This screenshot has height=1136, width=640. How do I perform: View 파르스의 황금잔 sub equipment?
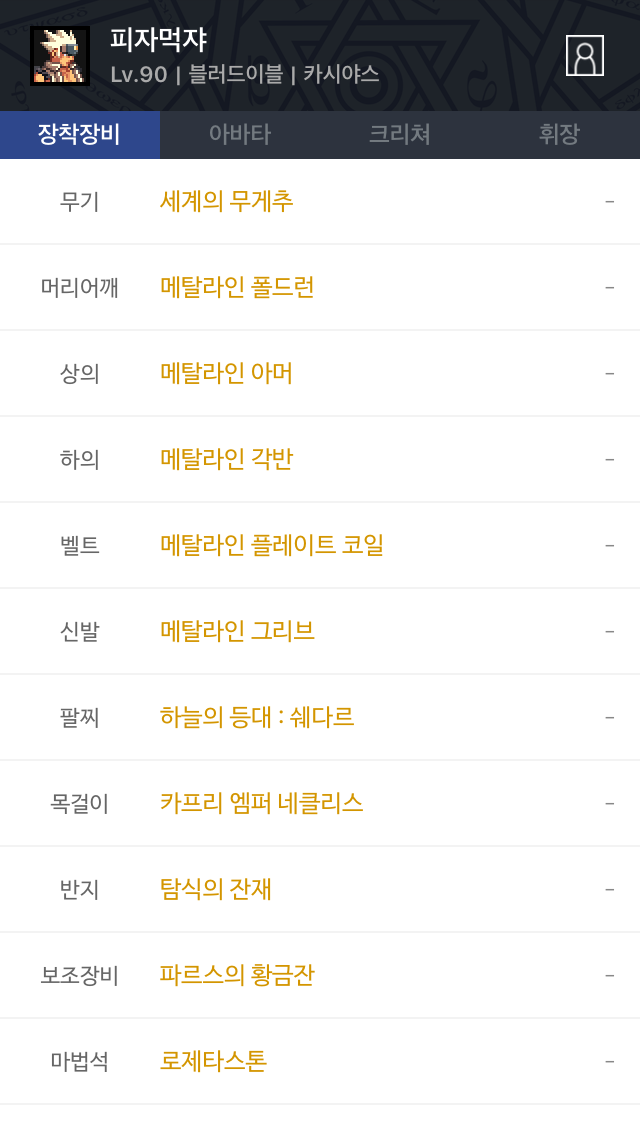tap(237, 975)
